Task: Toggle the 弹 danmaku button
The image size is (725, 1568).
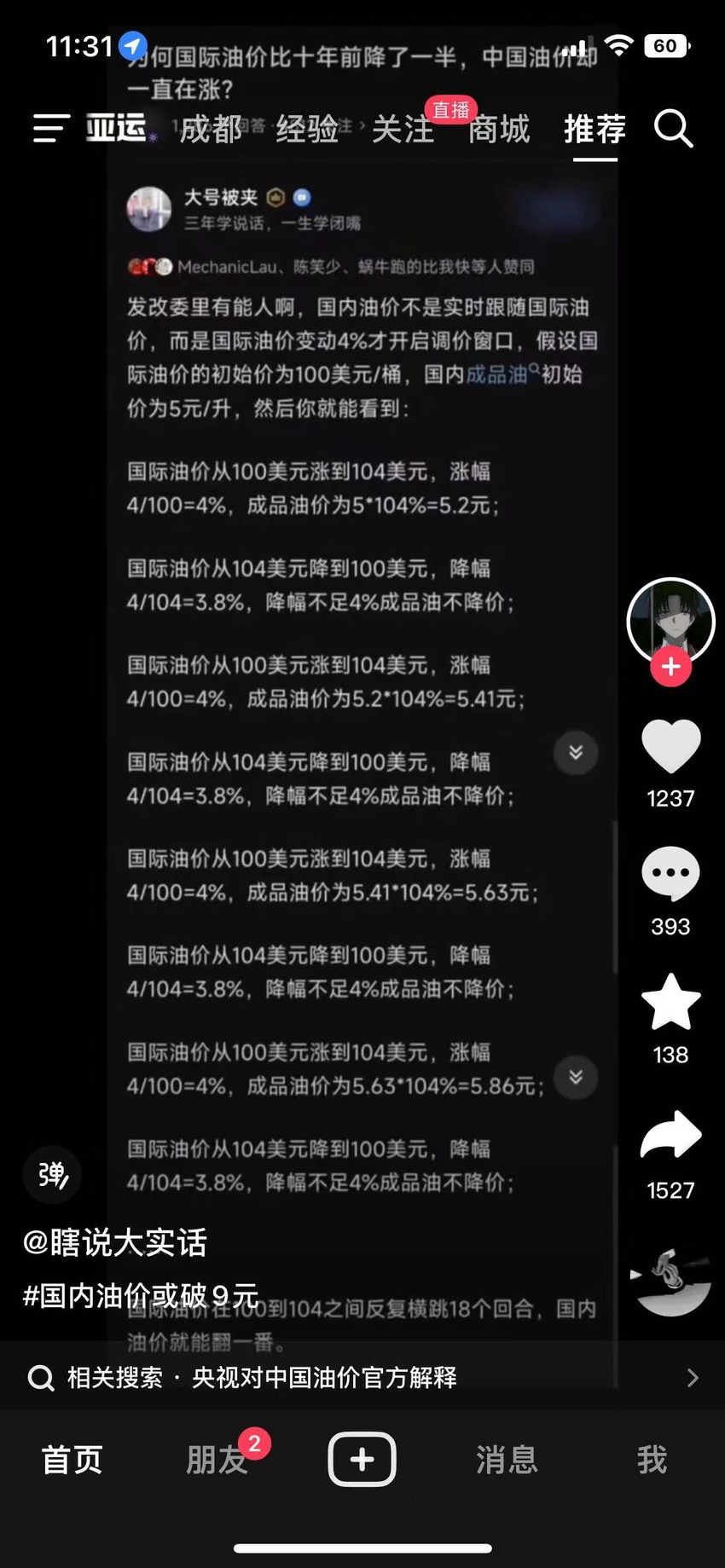Action: click(x=52, y=1174)
